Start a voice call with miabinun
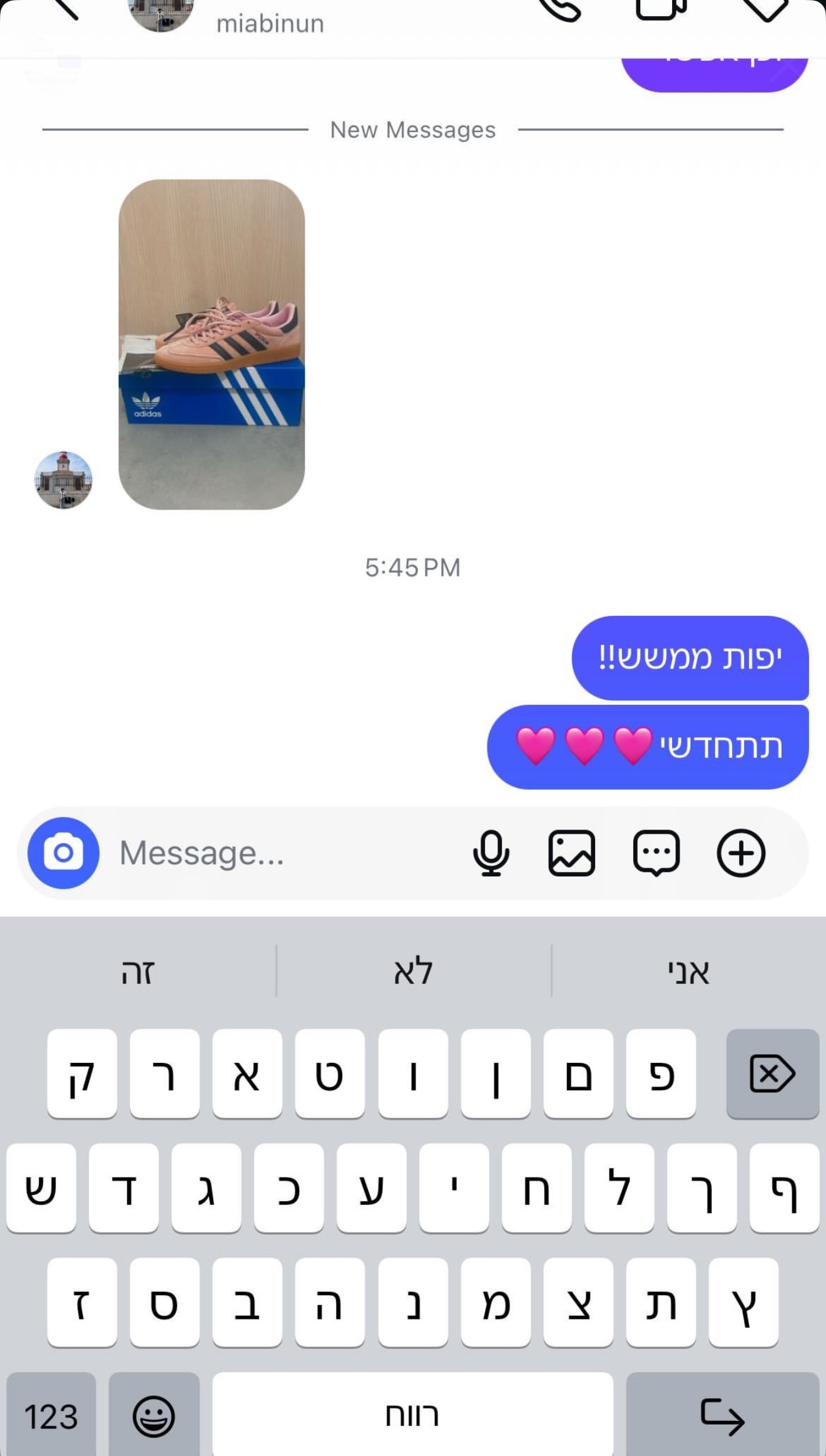This screenshot has height=1456, width=826. [x=561, y=9]
